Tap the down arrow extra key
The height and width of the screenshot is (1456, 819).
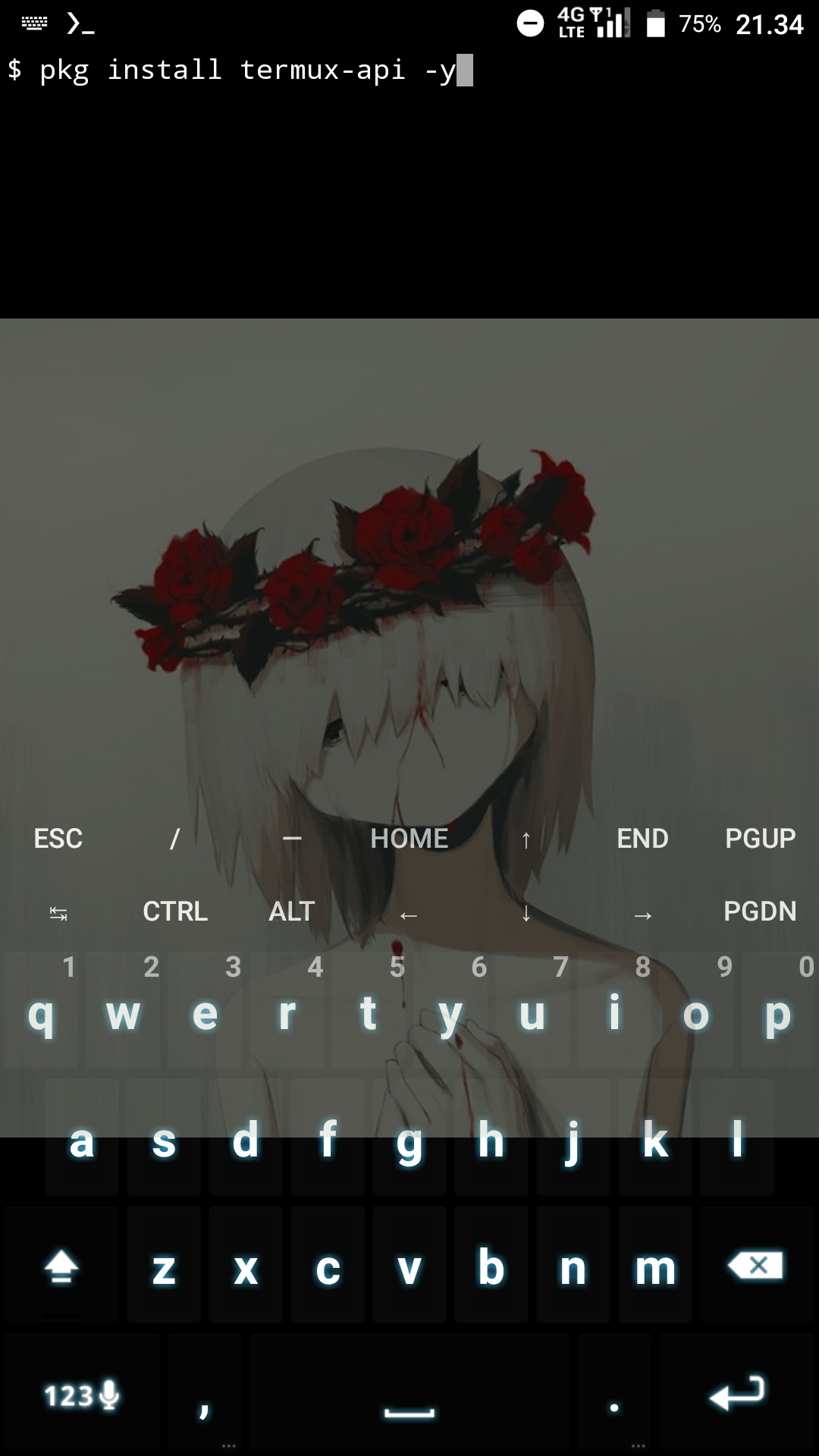coord(526,913)
